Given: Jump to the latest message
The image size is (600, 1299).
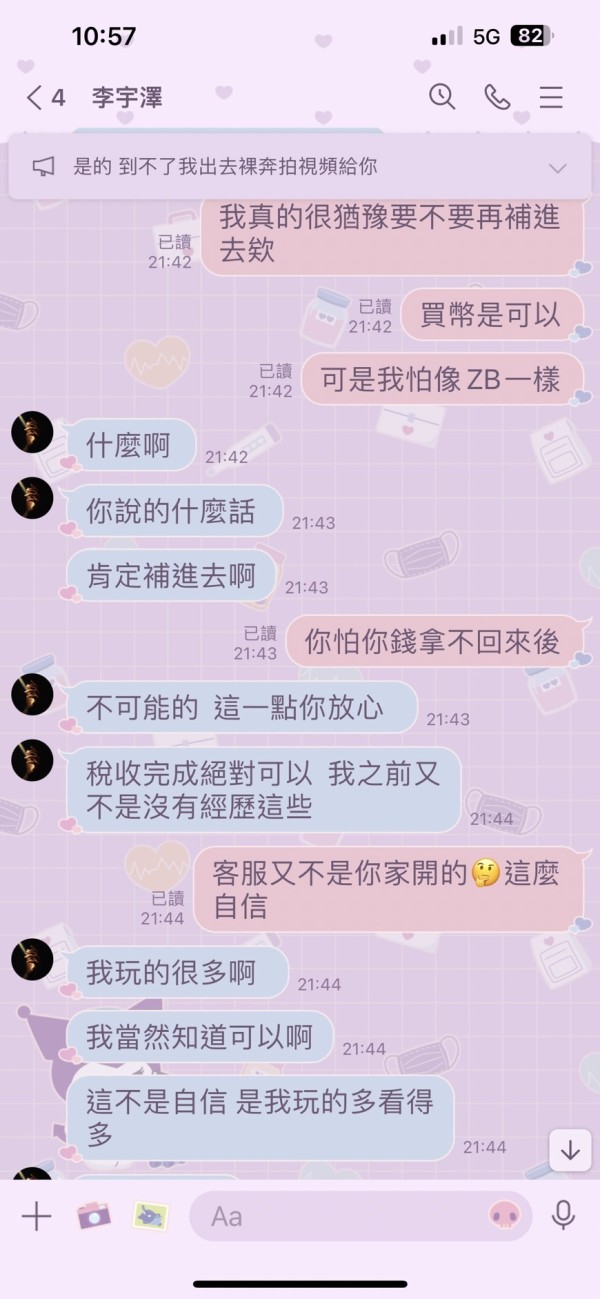Looking at the screenshot, I should [x=570, y=1150].
